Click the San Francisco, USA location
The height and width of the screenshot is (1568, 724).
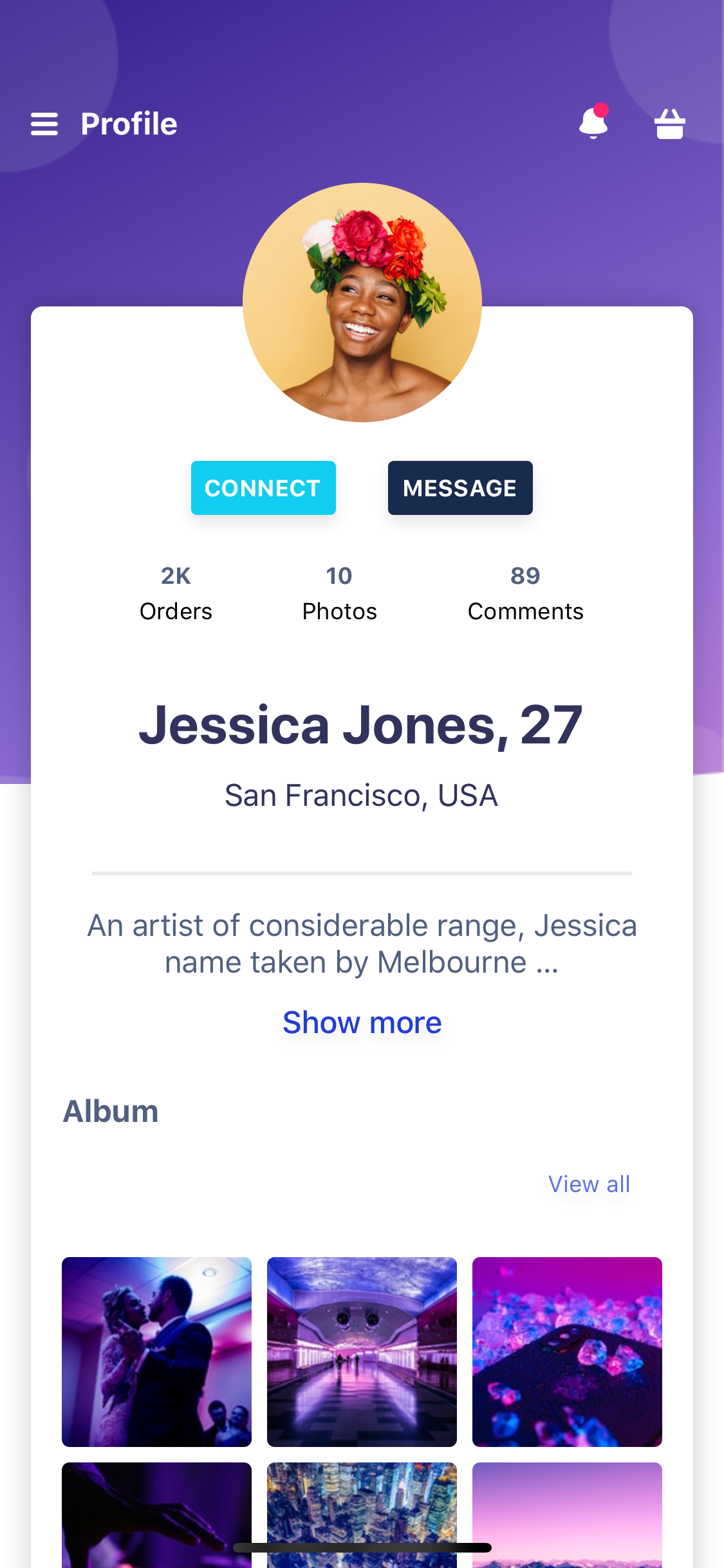point(361,795)
